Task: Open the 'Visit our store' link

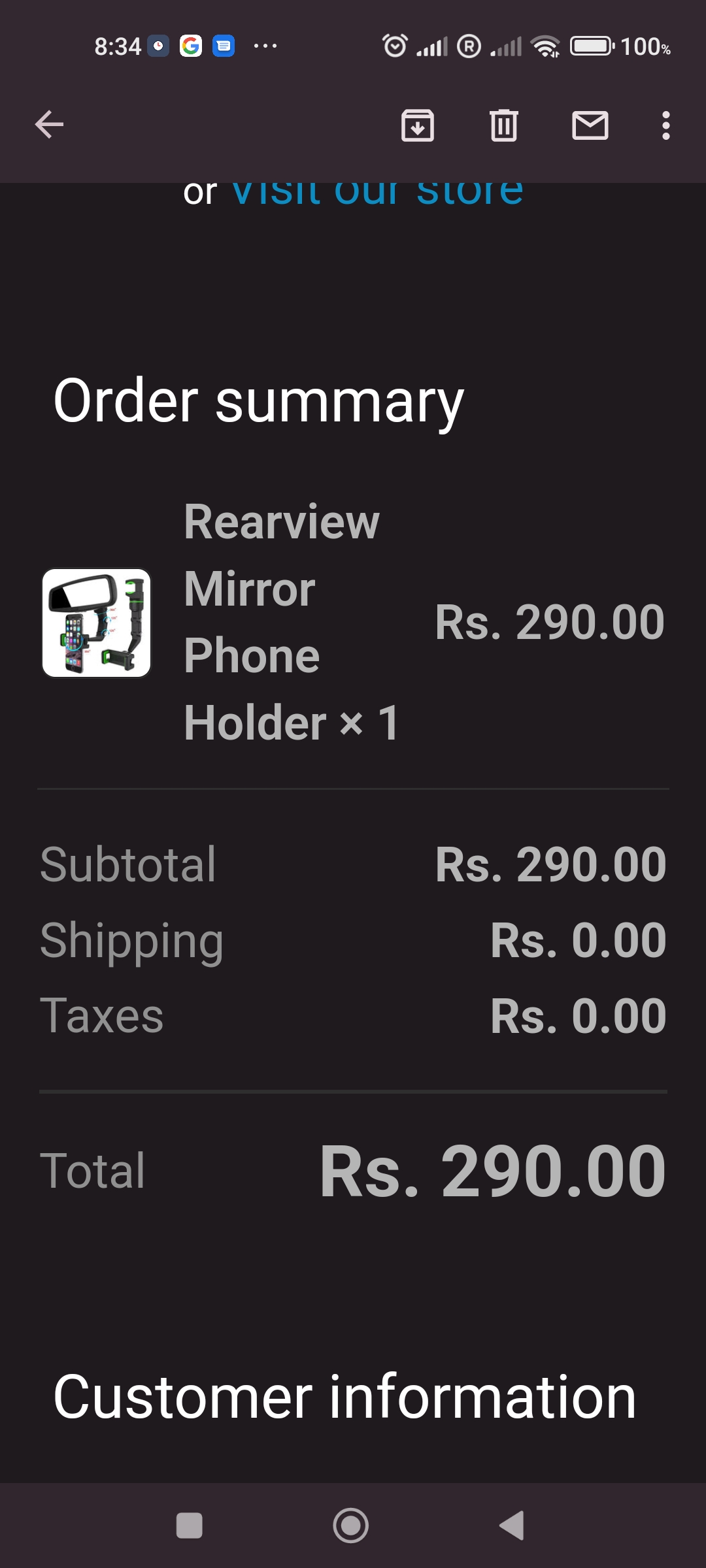Action: [x=377, y=193]
